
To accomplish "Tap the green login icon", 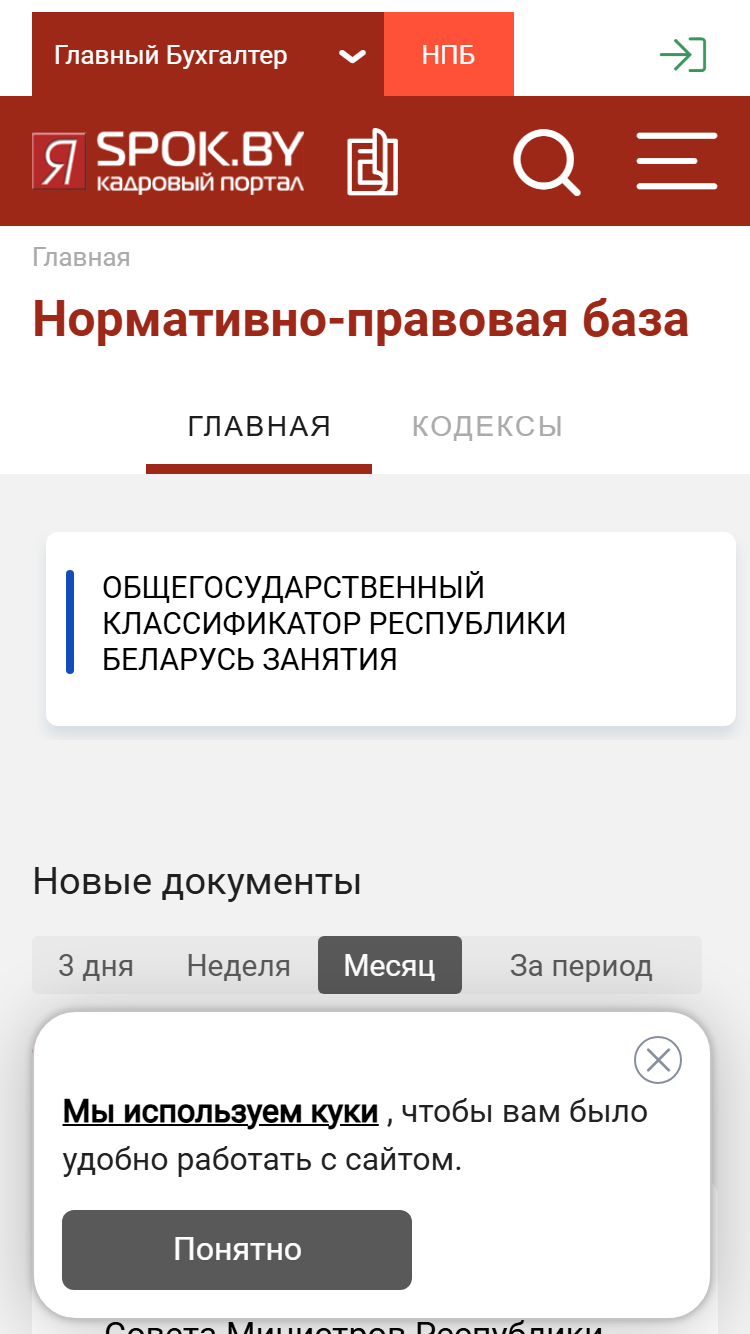I will pos(683,54).
